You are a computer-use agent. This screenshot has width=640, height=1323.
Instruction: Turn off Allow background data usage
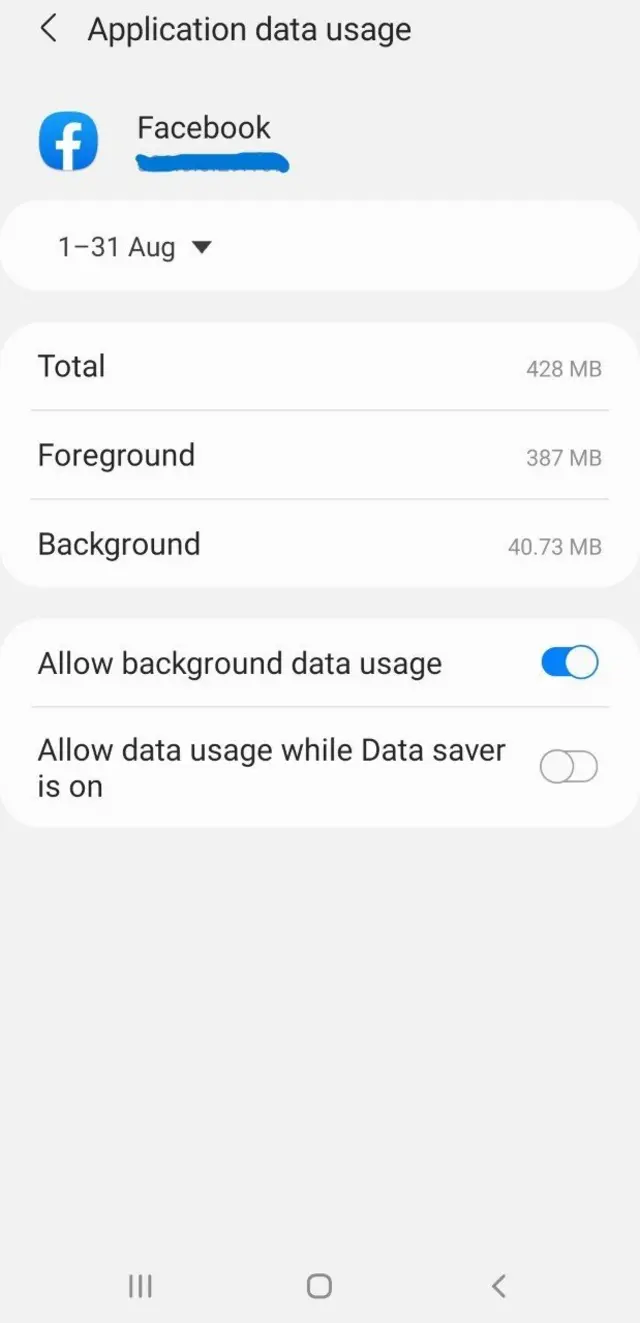pyautogui.click(x=569, y=663)
